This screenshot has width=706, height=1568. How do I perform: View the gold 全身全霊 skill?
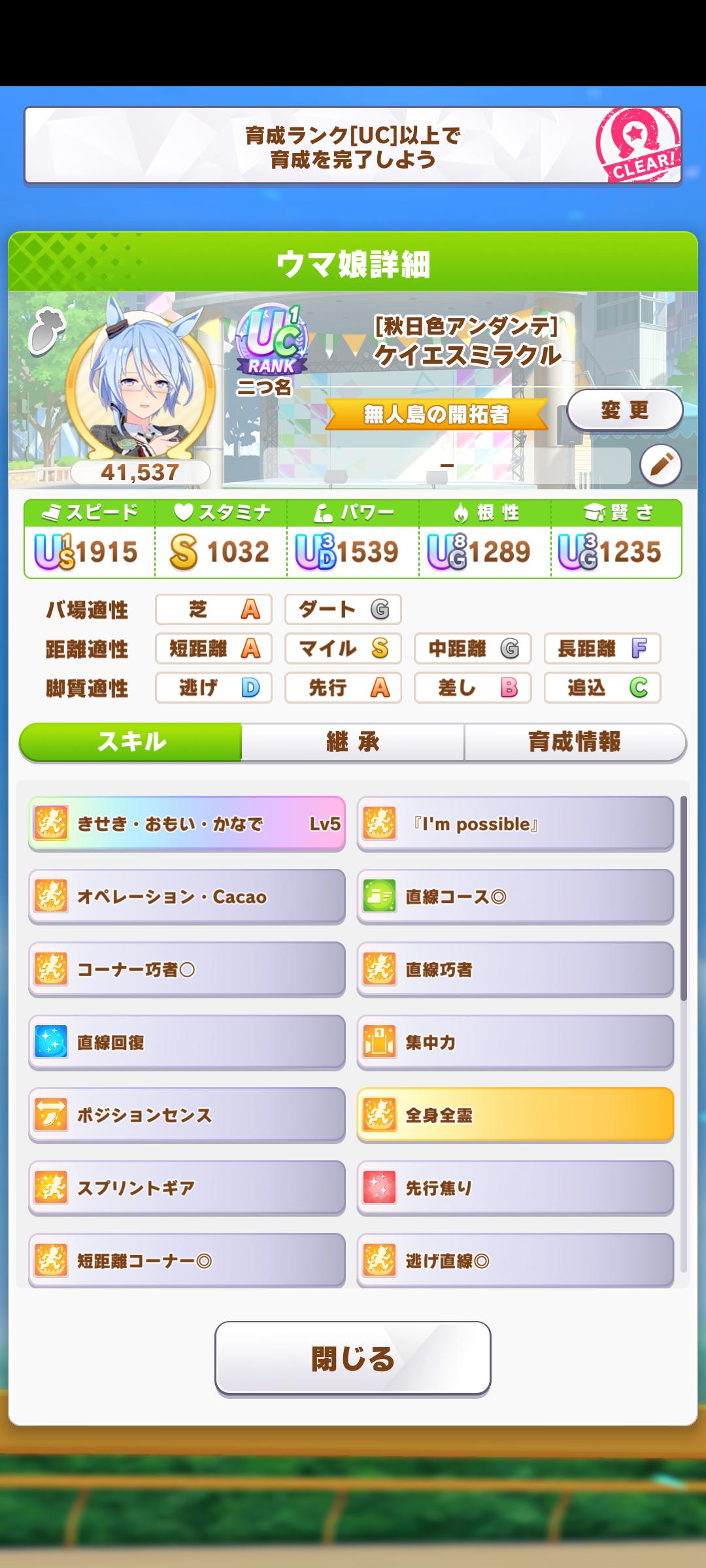(515, 1115)
